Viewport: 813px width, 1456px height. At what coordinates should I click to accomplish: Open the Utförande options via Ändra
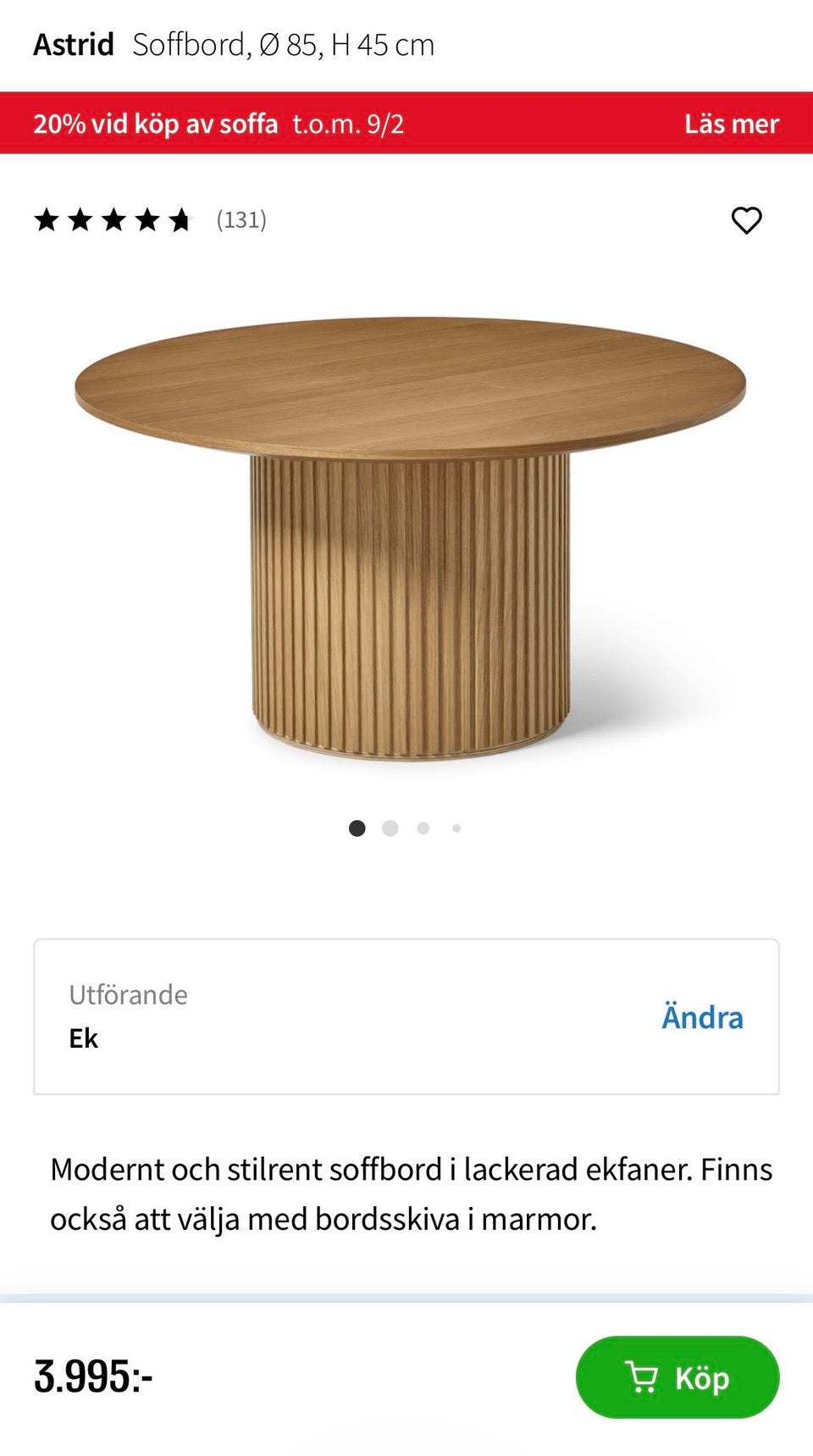(702, 1017)
